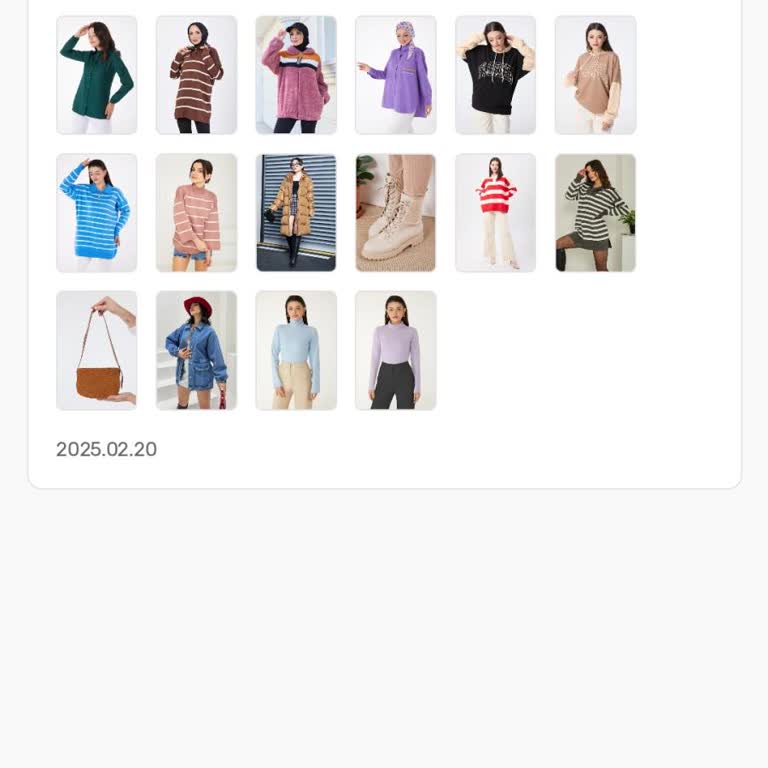Open the beige sweatshirt product photo
768x768 pixels.
tap(595, 75)
